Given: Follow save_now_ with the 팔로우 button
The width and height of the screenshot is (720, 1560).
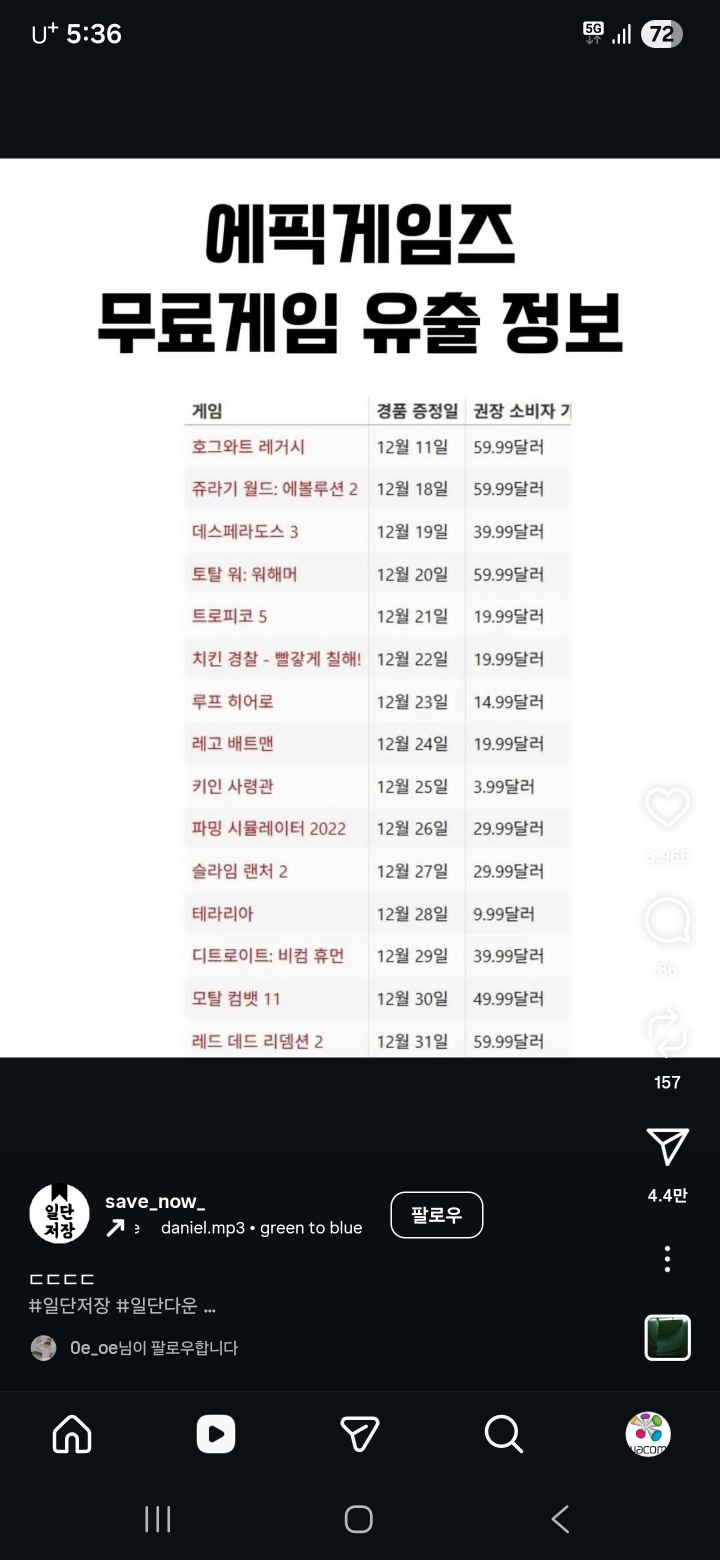Looking at the screenshot, I should pos(436,1215).
